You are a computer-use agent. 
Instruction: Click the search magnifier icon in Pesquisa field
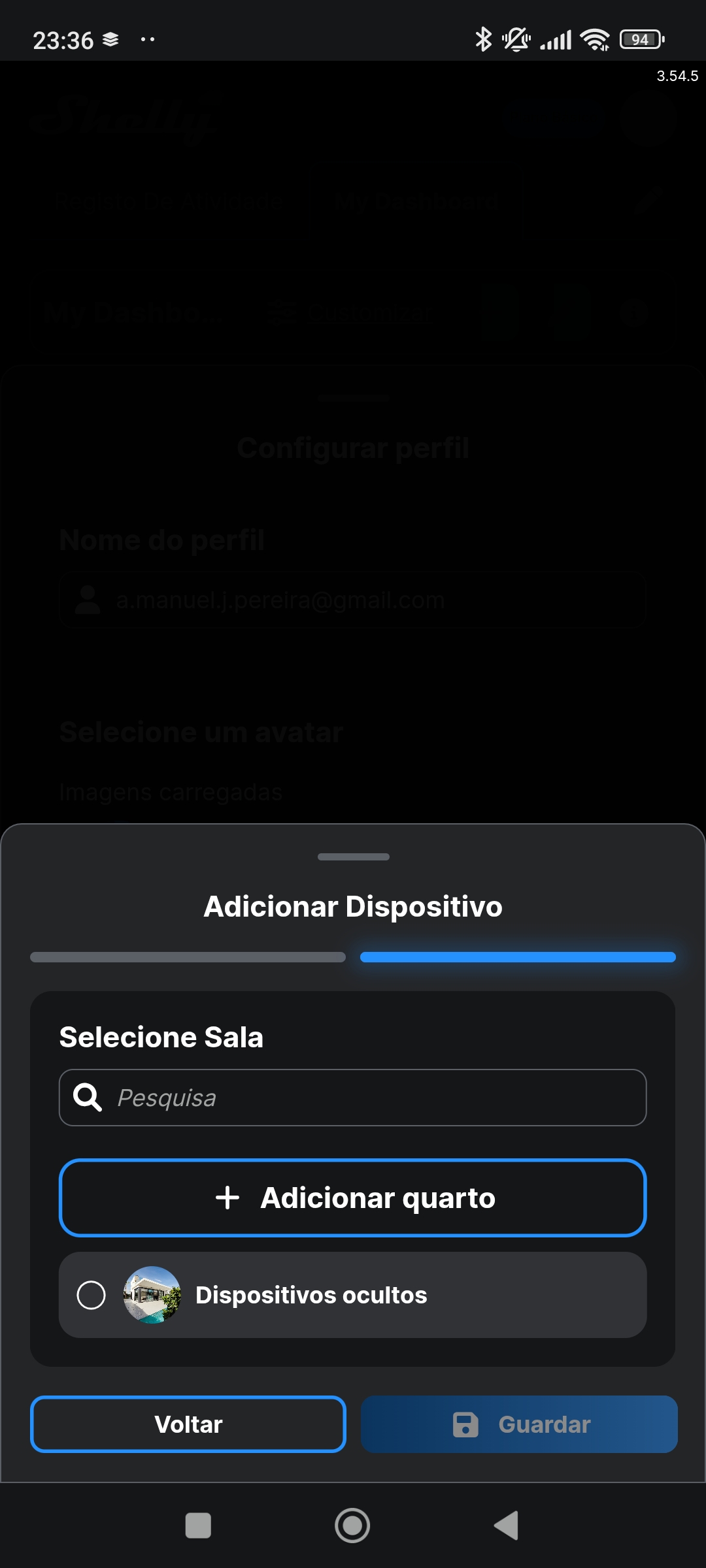(x=87, y=1097)
